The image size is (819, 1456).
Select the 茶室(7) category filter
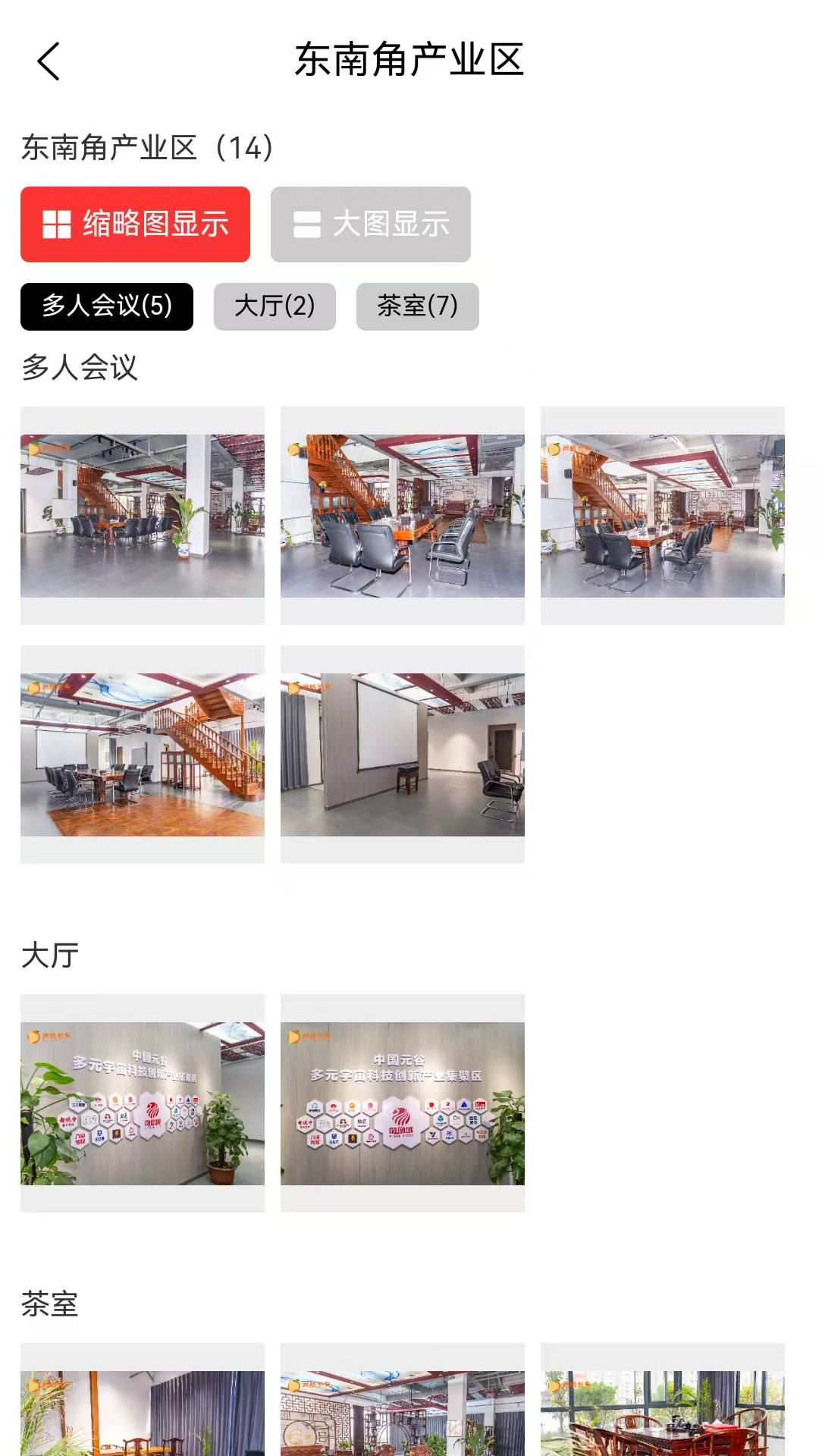tap(416, 306)
